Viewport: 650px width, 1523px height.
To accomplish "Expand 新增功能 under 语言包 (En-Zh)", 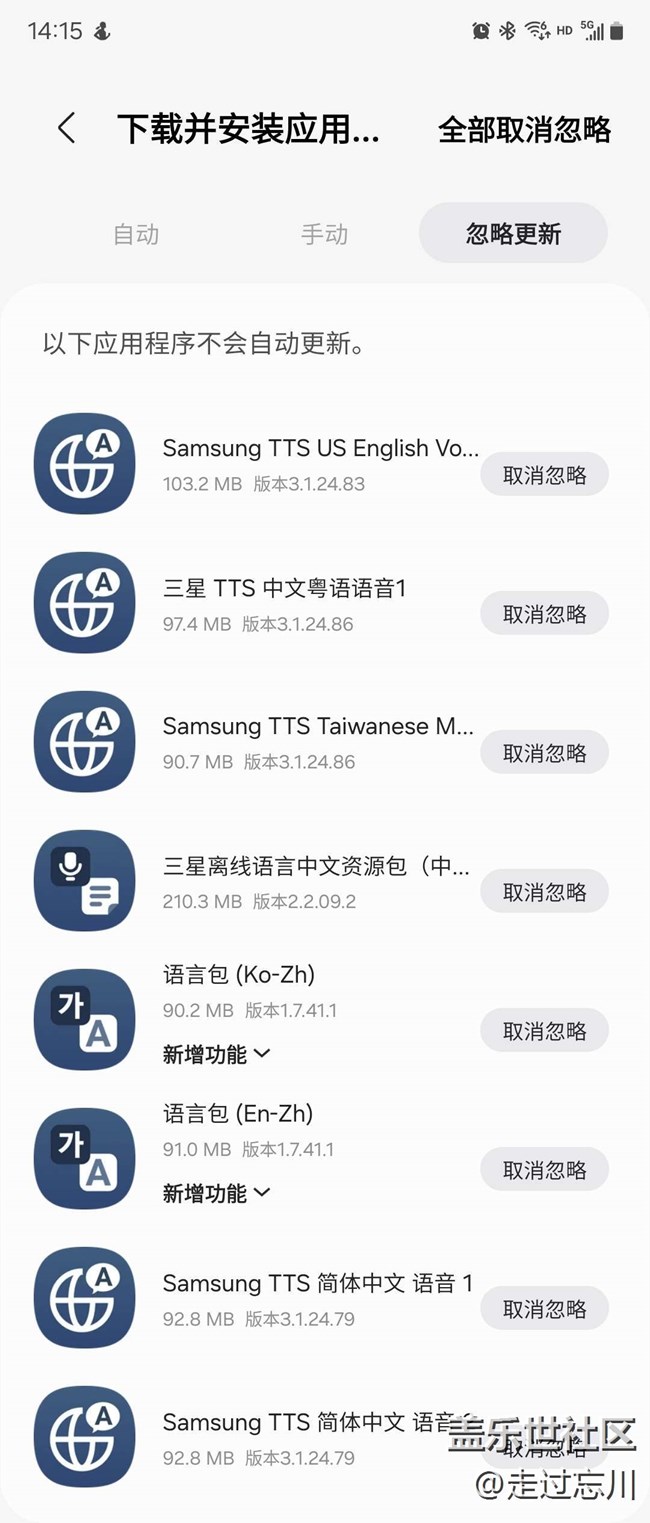I will pos(216,1193).
